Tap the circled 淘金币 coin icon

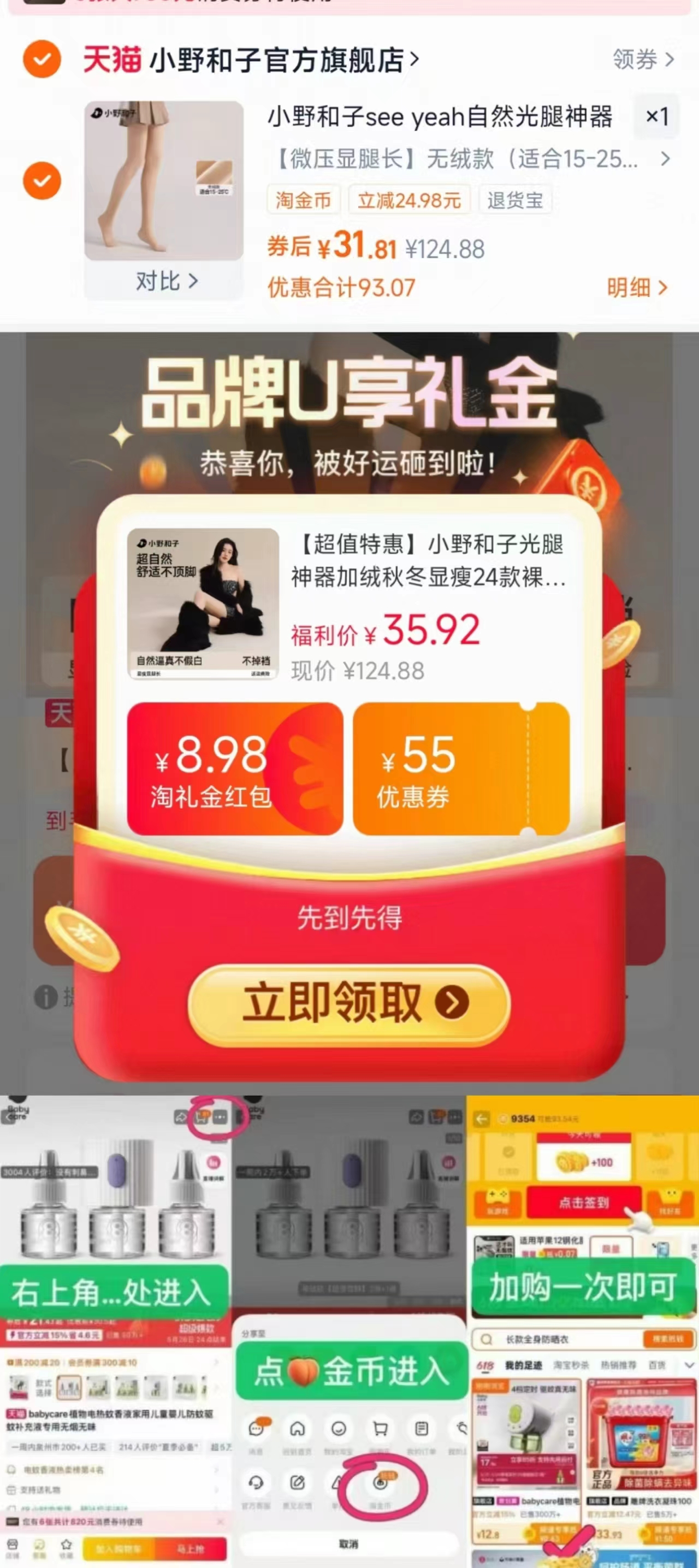pos(381,1483)
